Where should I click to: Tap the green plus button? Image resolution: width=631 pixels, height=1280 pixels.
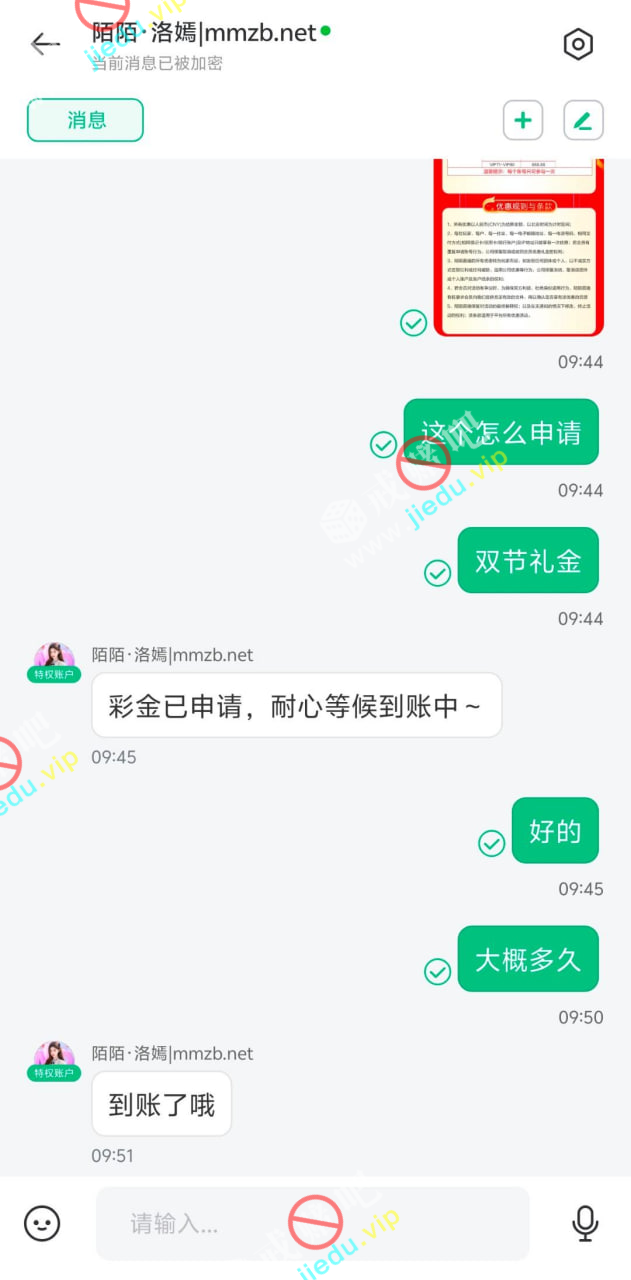pyautogui.click(x=522, y=121)
